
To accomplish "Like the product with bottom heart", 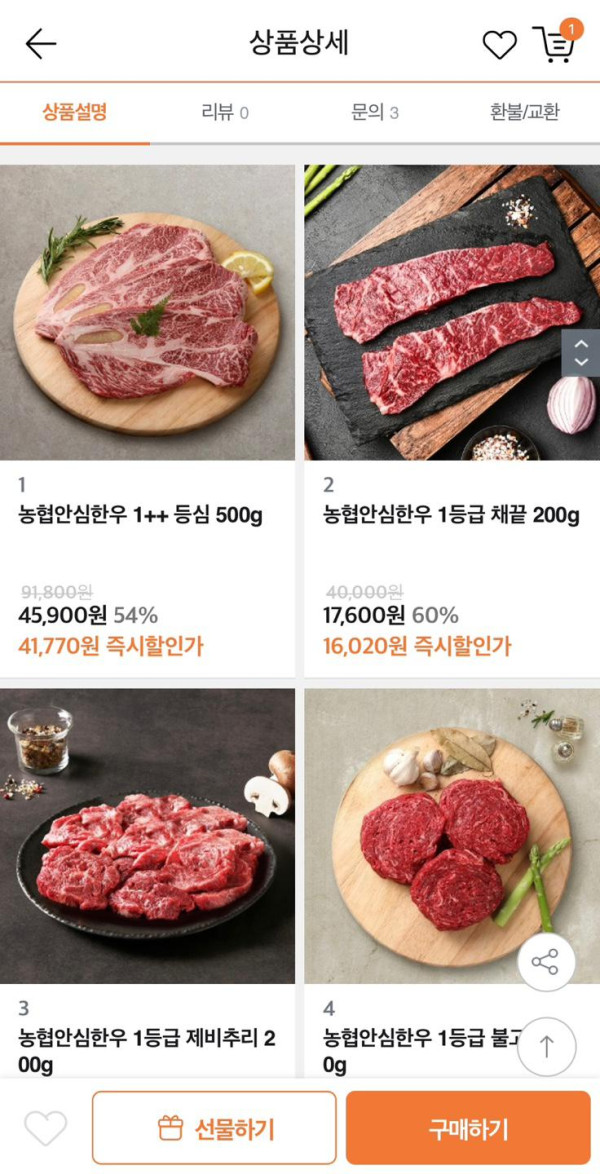I will pos(45,1128).
